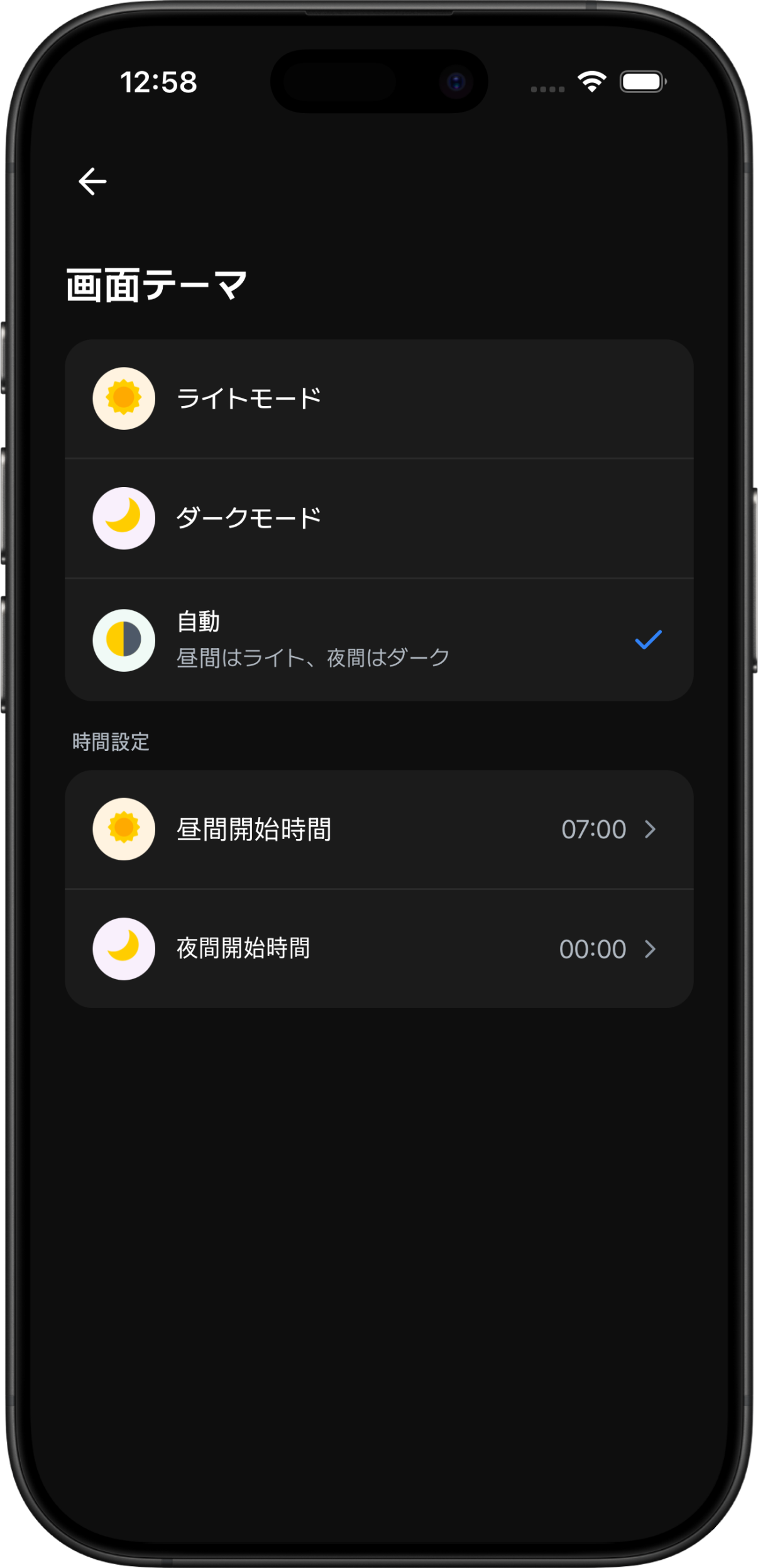Screen dimensions: 758x1568
Task: Click the sun icon beside 昼間開始時間
Action: click(124, 829)
